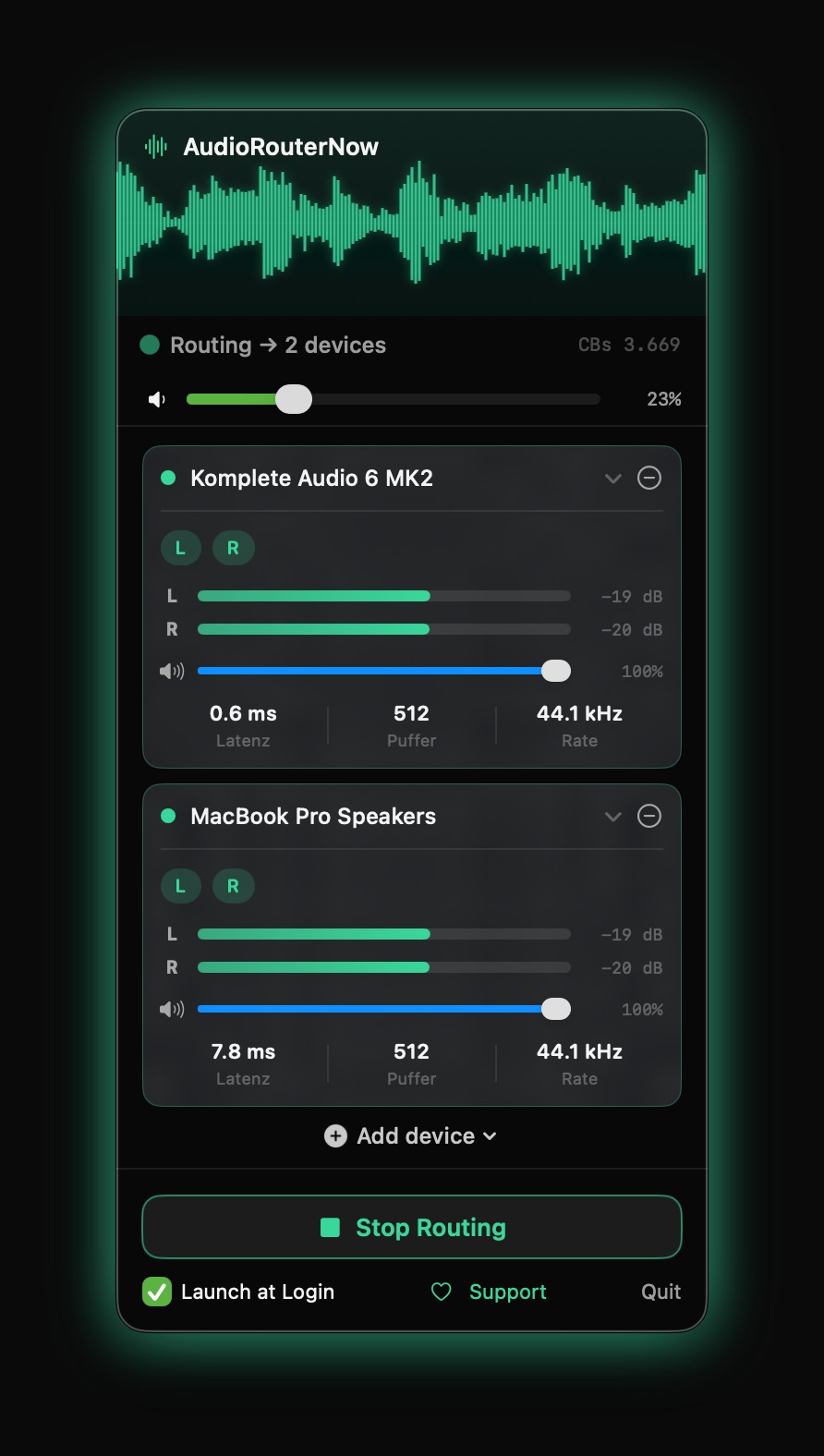The image size is (824, 1456).
Task: Quit the app
Action: click(x=661, y=1292)
